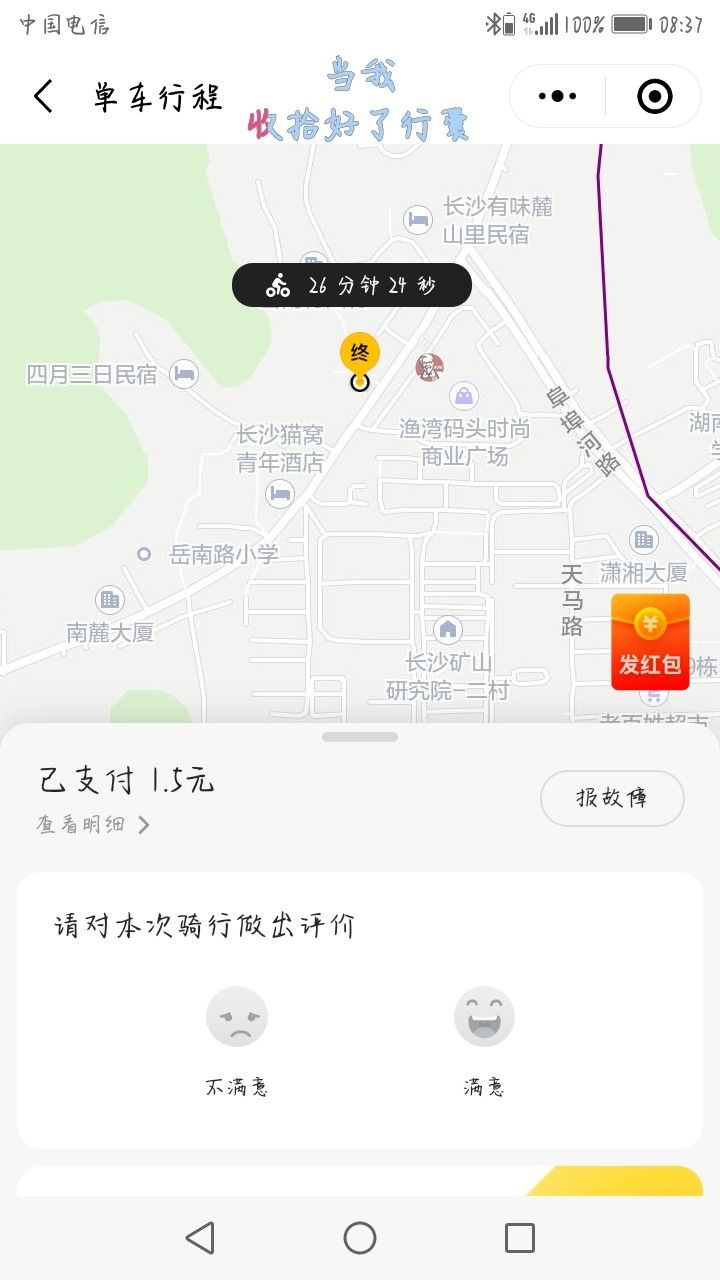Image resolution: width=720 pixels, height=1280 pixels.
Task: Go back from 单车行程 page
Action: (43, 97)
